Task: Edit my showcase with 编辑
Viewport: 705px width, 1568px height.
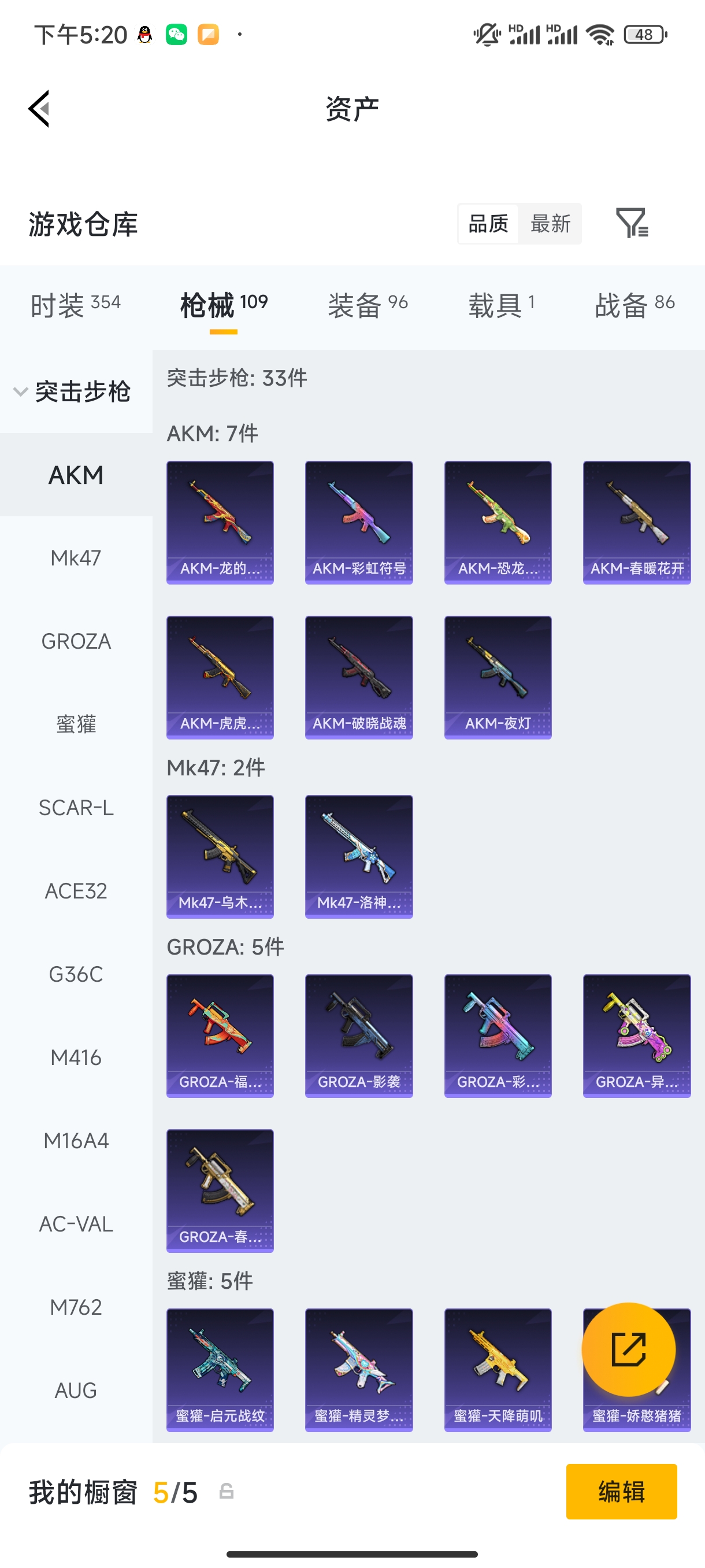Action: pyautogui.click(x=621, y=1491)
